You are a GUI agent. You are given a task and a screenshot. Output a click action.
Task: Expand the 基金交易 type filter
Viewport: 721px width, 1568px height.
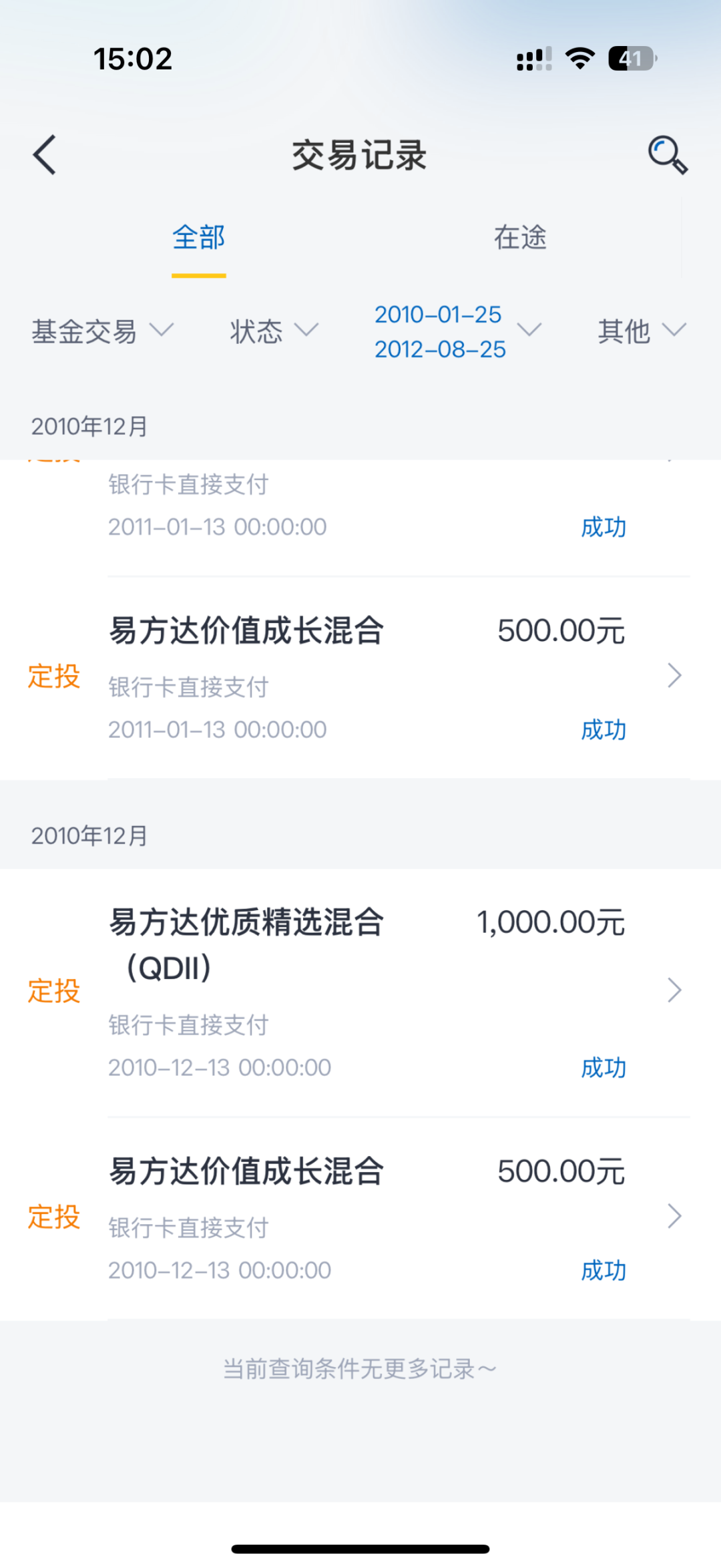click(101, 331)
